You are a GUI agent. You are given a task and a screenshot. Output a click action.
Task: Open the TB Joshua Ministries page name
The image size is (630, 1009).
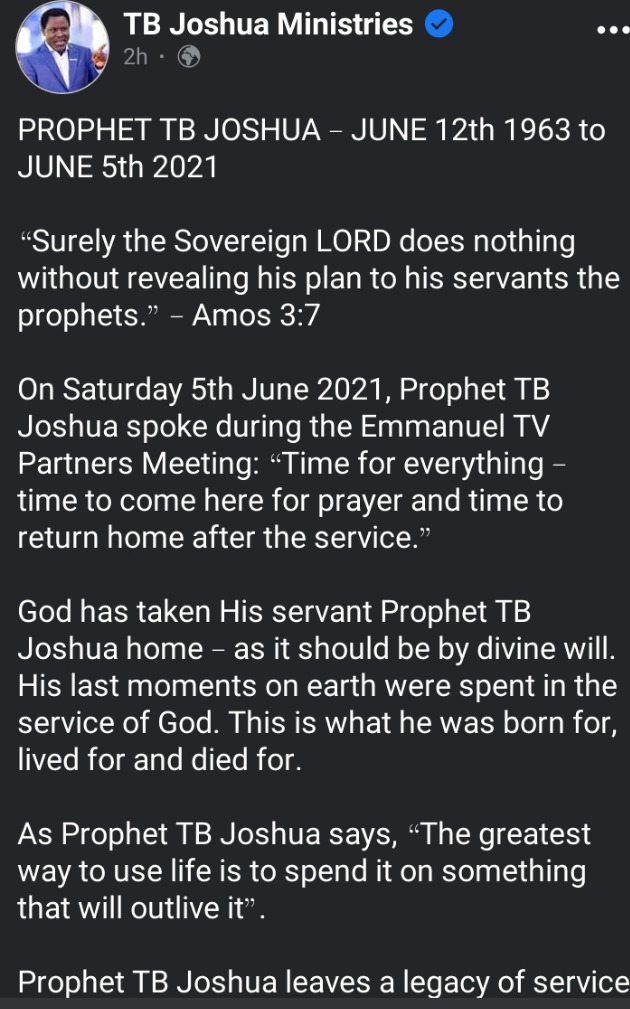tap(268, 24)
